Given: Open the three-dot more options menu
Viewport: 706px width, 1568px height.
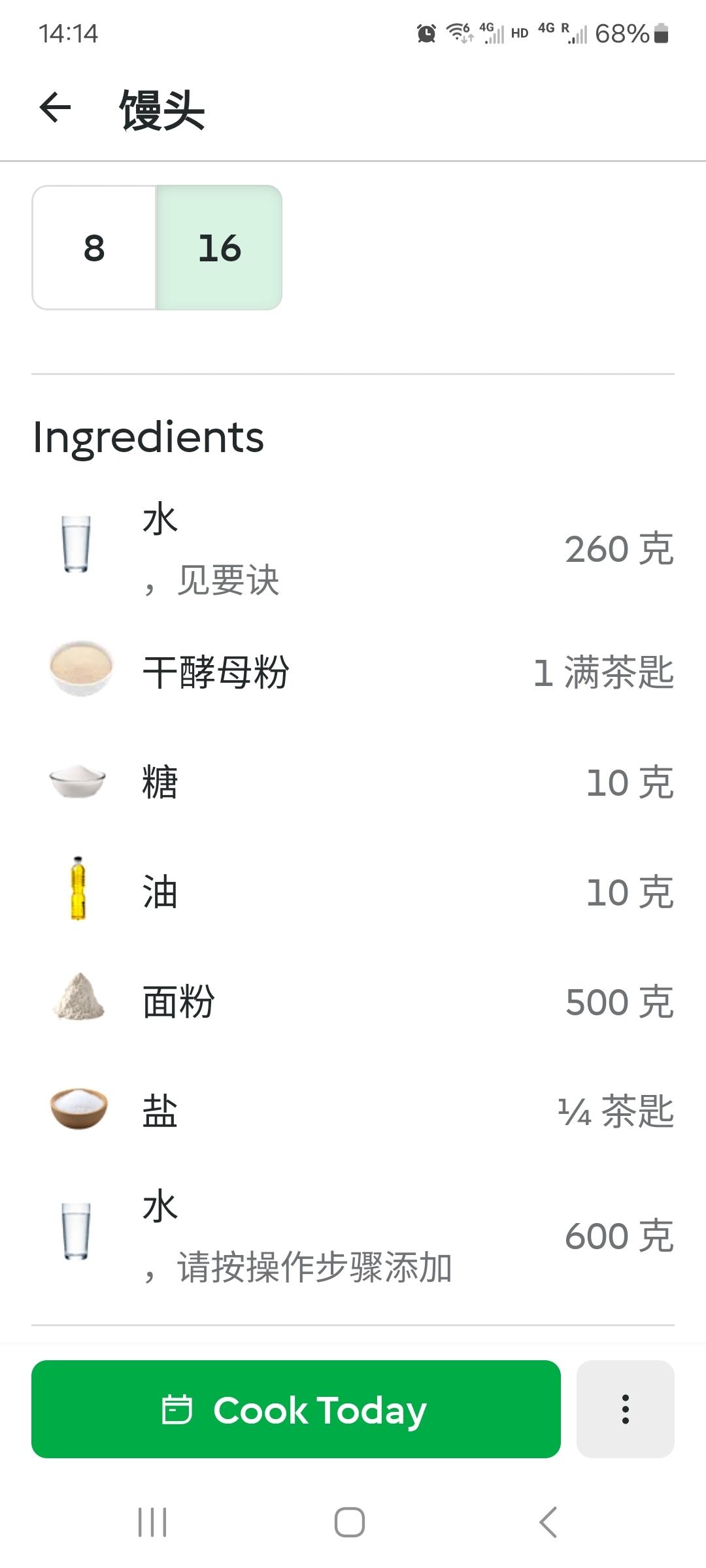Looking at the screenshot, I should (x=625, y=1409).
